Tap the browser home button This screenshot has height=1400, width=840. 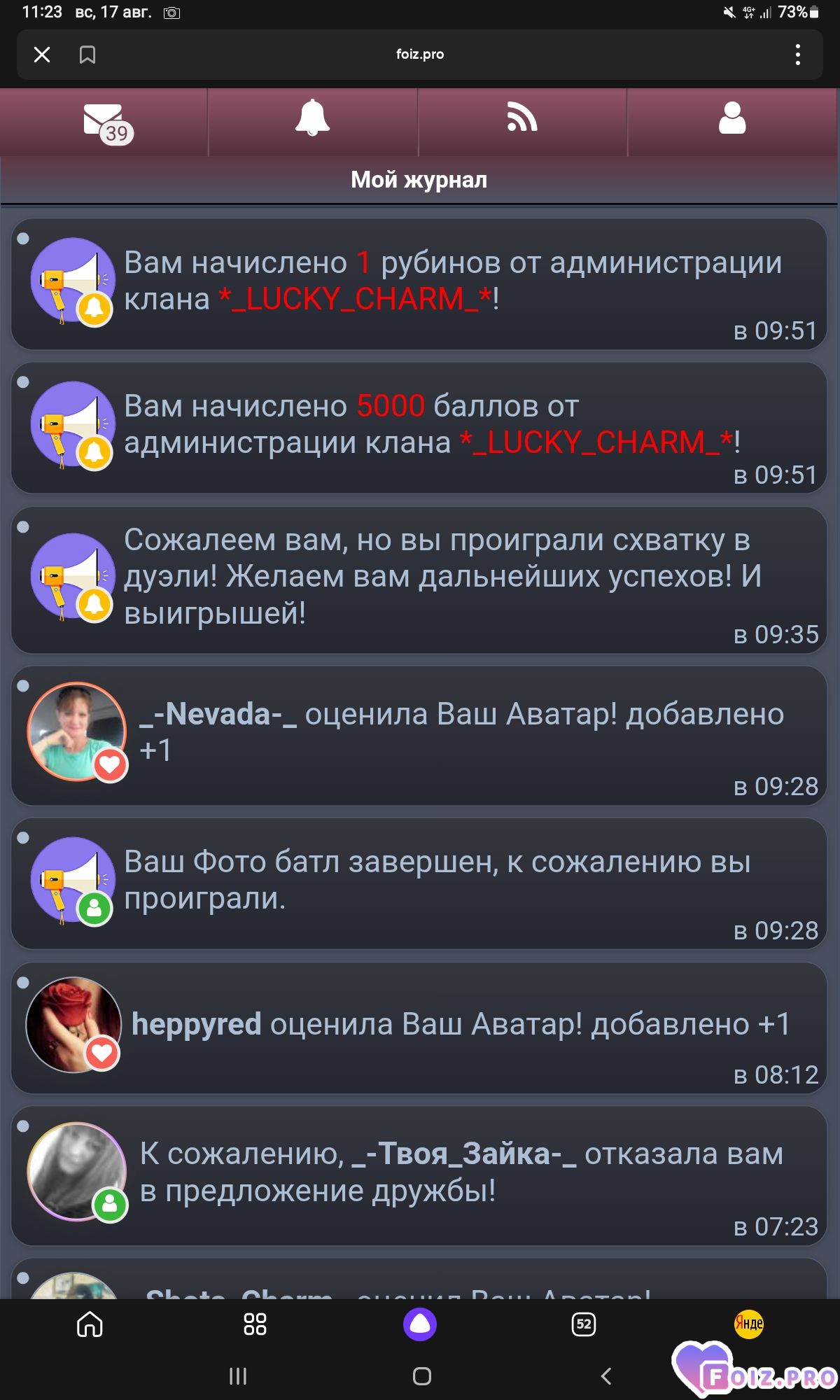(90, 1324)
